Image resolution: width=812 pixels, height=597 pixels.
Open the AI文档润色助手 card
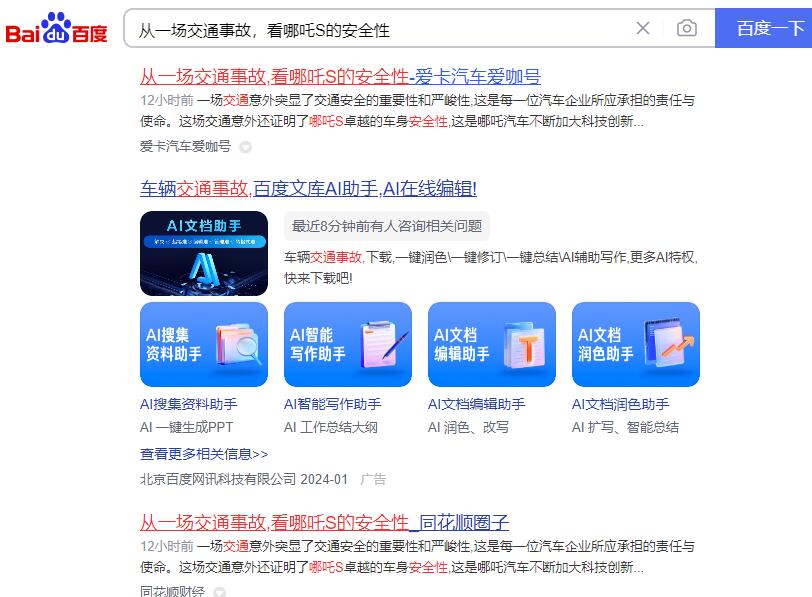click(x=636, y=344)
